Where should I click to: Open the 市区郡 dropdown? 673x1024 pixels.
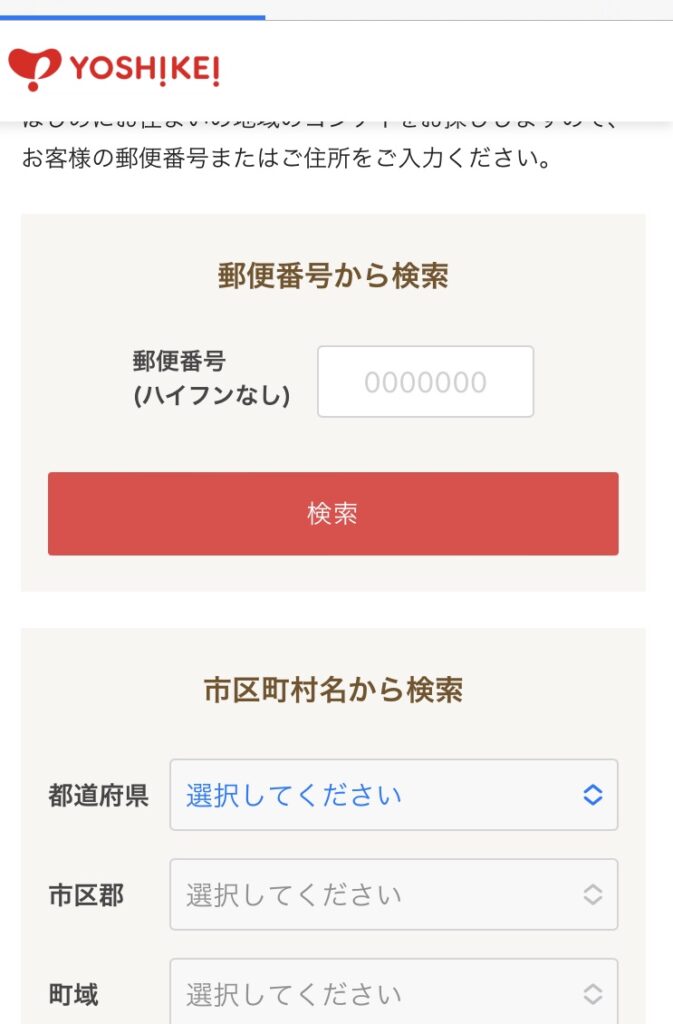click(x=393, y=894)
